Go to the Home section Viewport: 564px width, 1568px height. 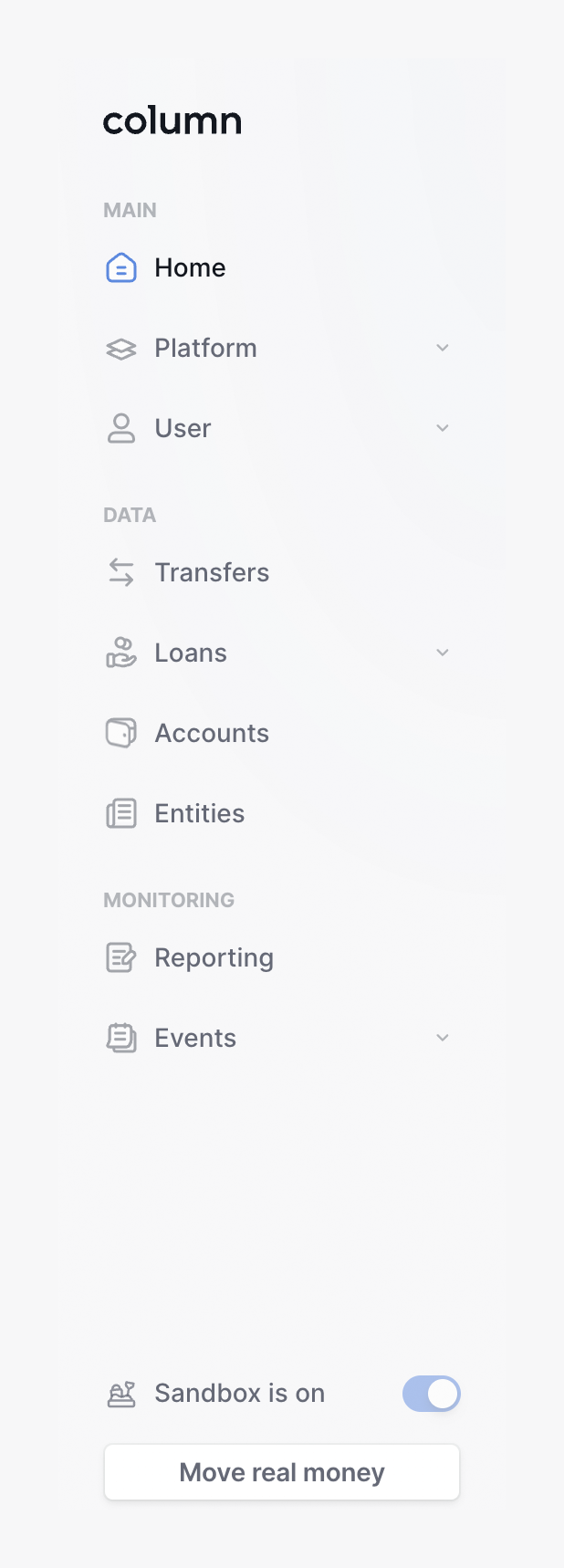point(189,268)
